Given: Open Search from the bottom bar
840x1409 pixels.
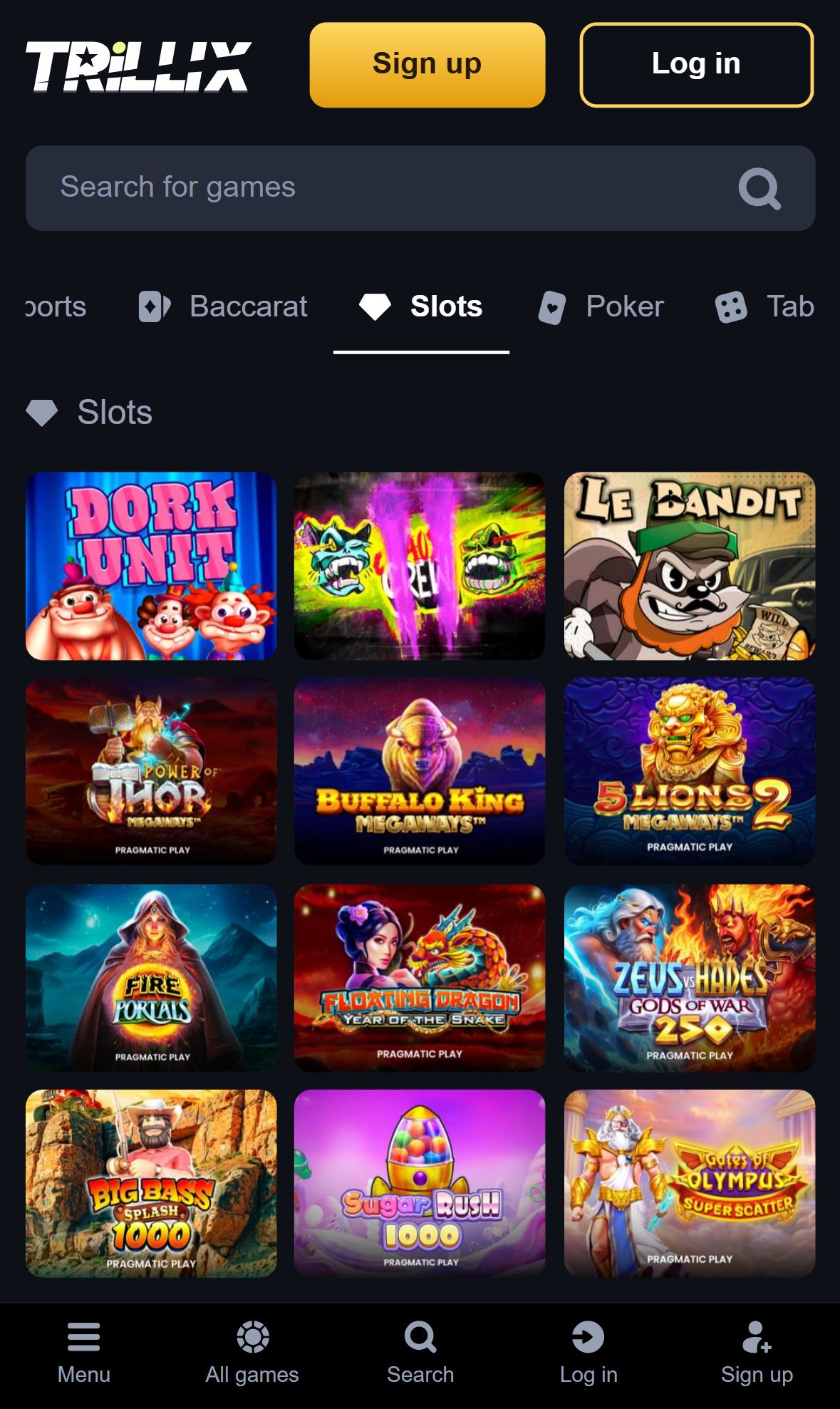Looking at the screenshot, I should (x=420, y=1353).
